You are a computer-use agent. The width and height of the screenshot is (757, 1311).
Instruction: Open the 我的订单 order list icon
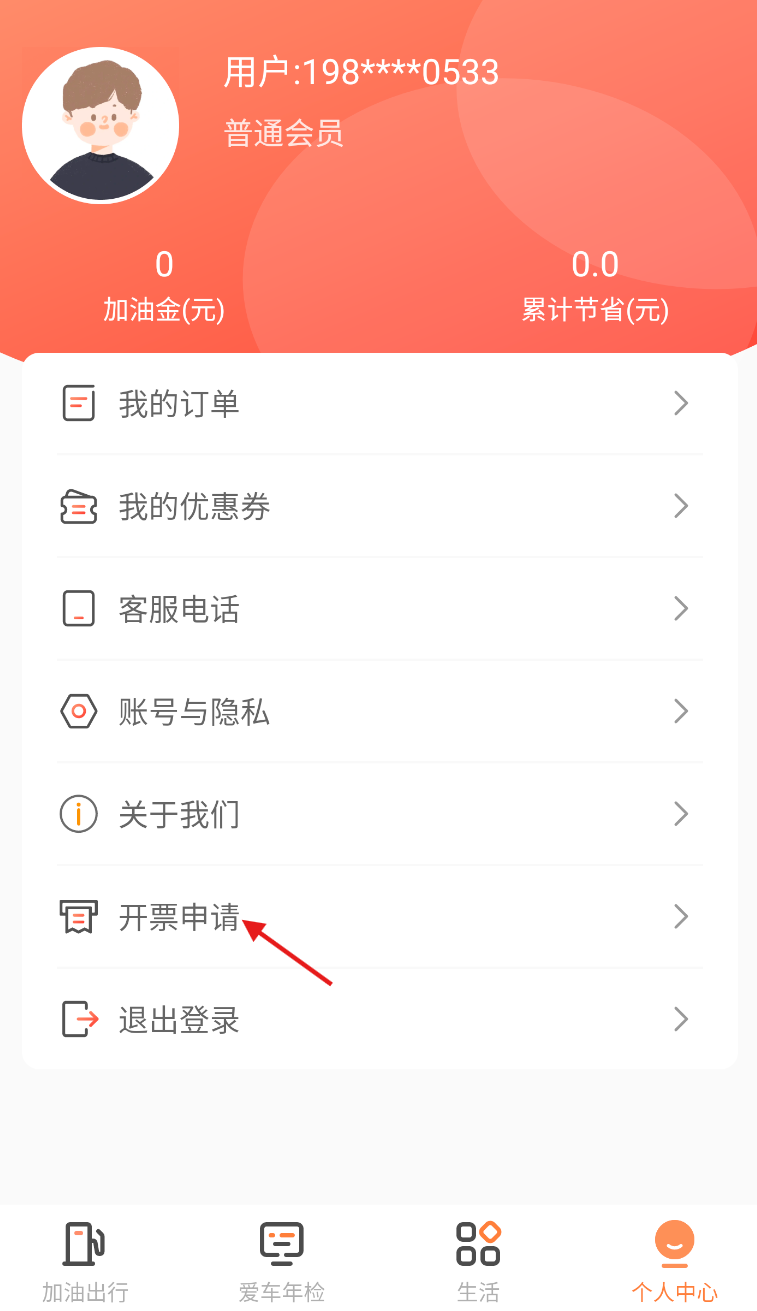pos(79,403)
